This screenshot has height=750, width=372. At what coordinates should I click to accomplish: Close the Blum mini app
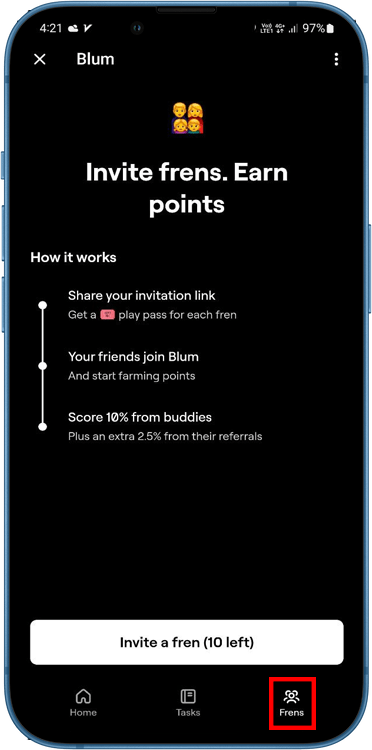pos(40,59)
